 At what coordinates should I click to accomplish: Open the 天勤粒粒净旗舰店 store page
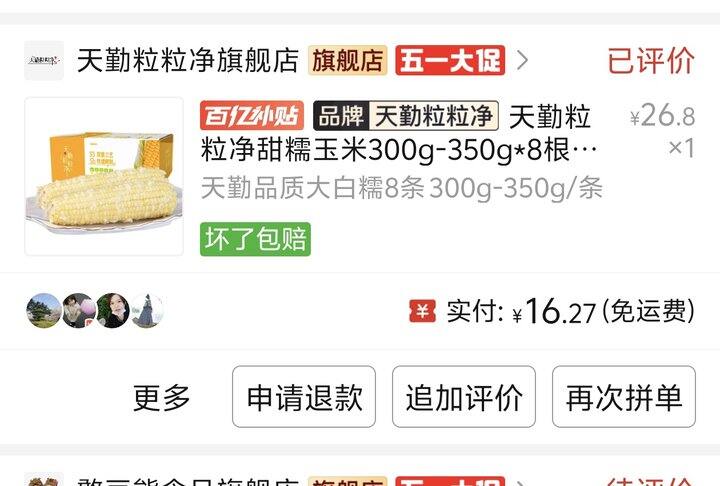point(188,60)
